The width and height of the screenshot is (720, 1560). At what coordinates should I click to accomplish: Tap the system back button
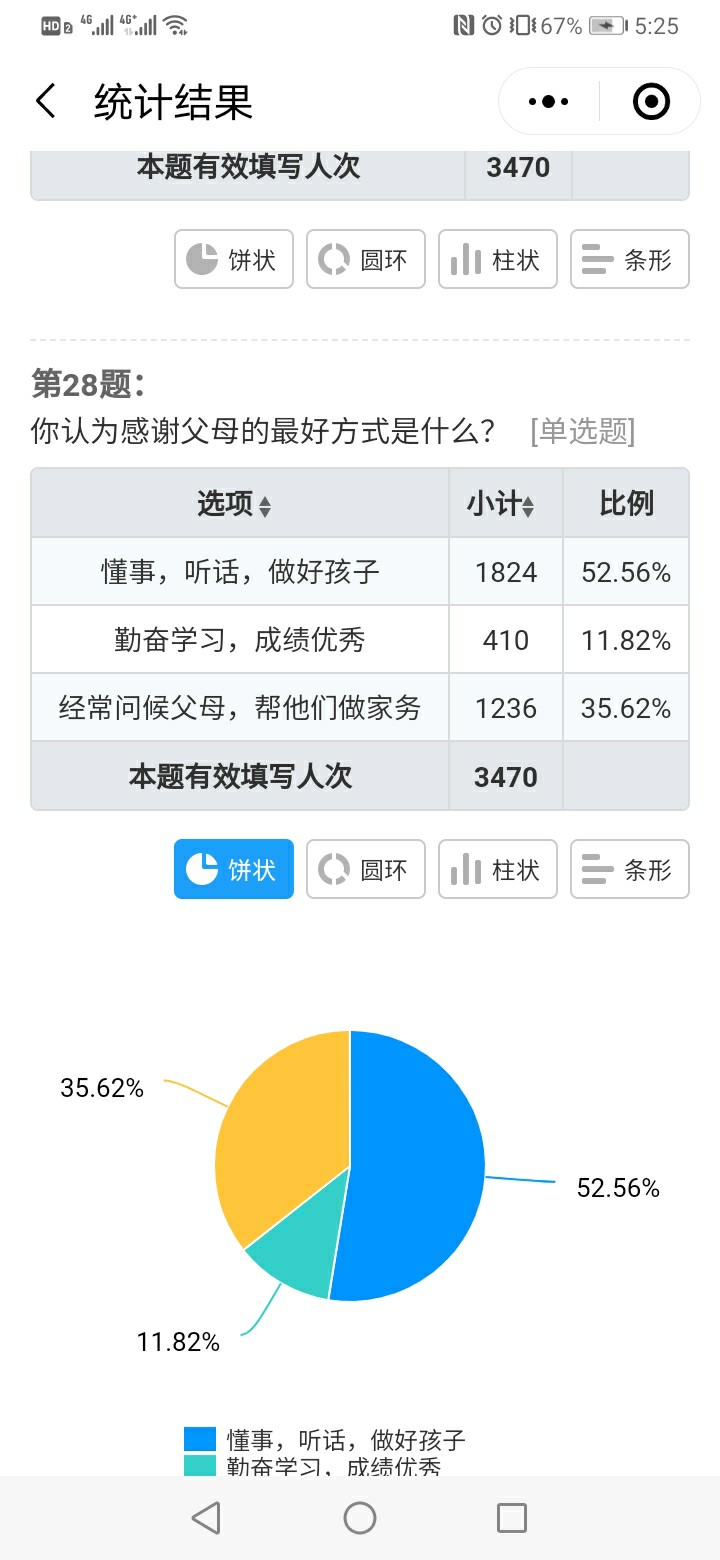tap(206, 1518)
